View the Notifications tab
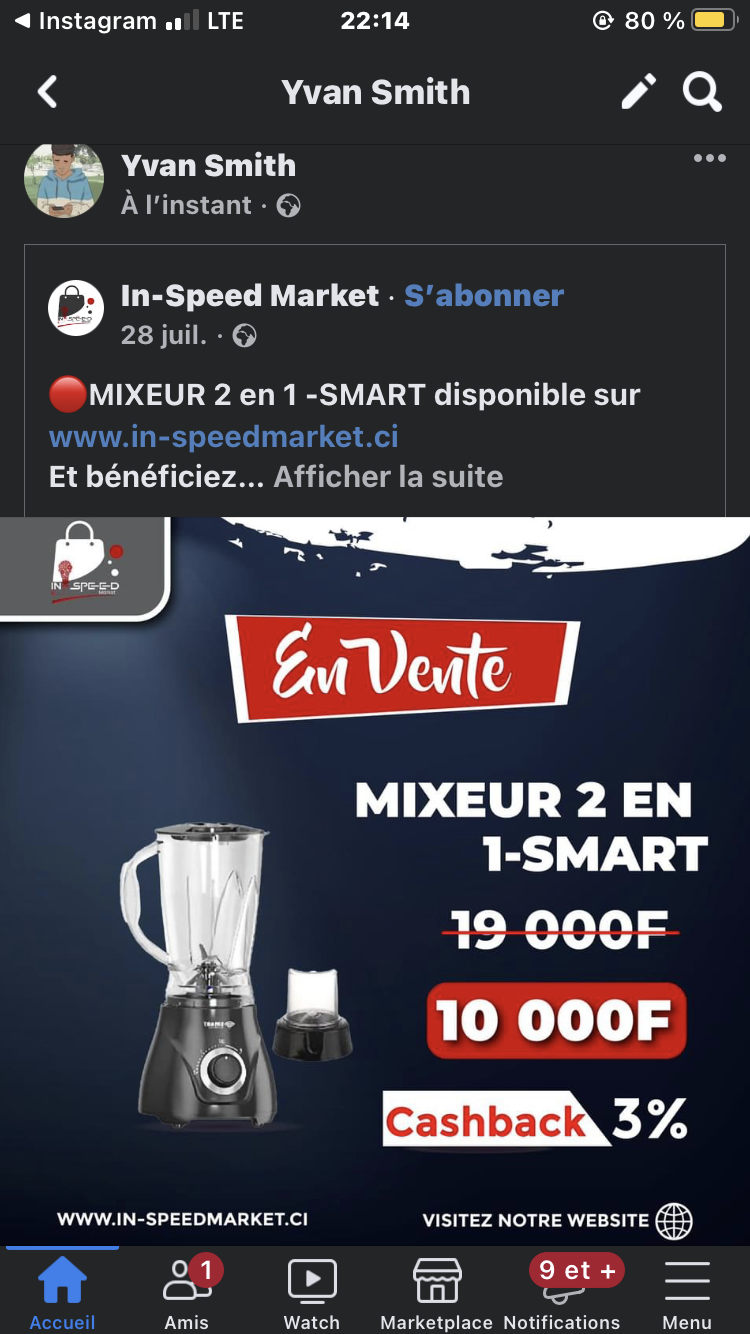 click(562, 1292)
